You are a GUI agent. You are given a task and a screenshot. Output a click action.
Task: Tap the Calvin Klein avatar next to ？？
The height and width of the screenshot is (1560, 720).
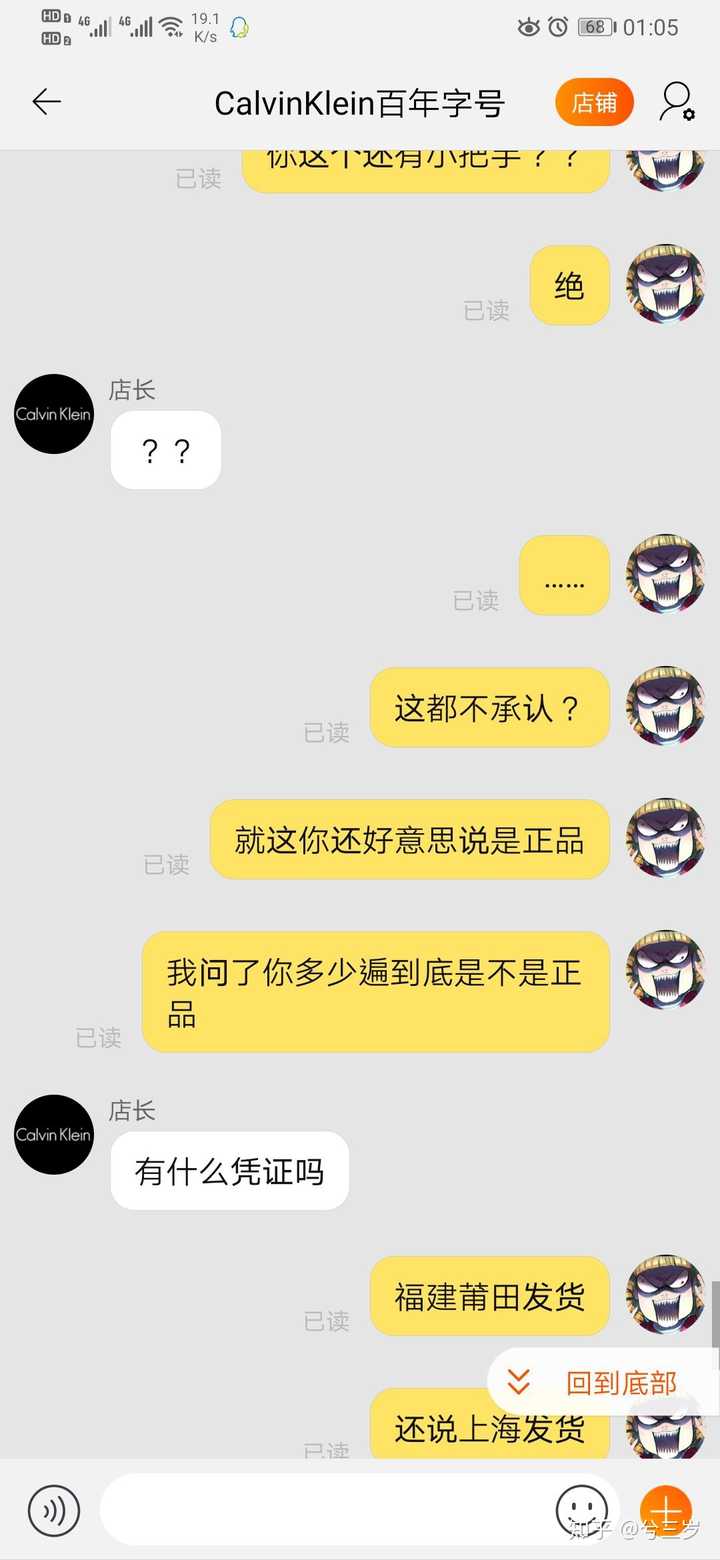(53, 414)
